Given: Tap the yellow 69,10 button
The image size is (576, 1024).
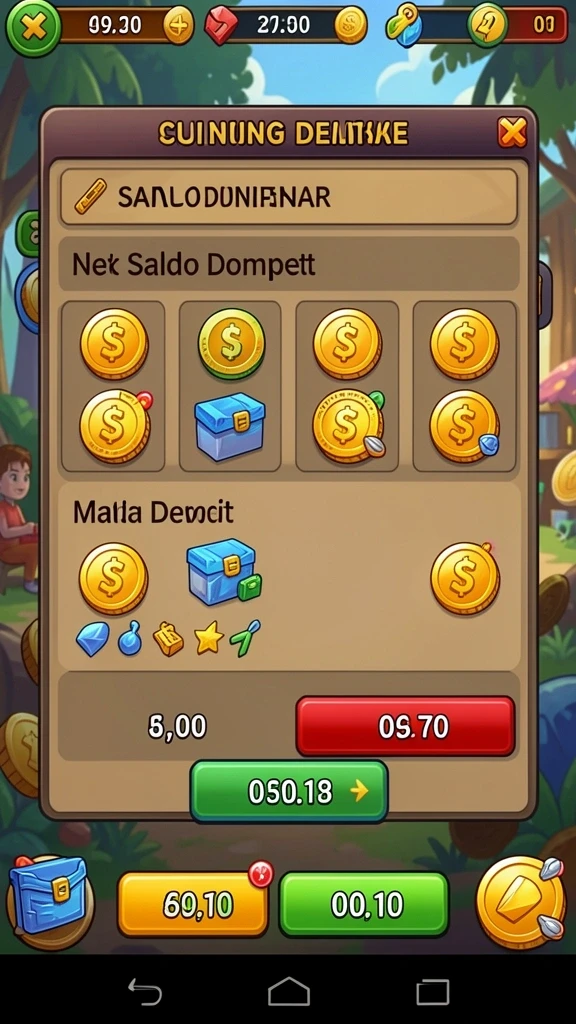Looking at the screenshot, I should [x=193, y=904].
